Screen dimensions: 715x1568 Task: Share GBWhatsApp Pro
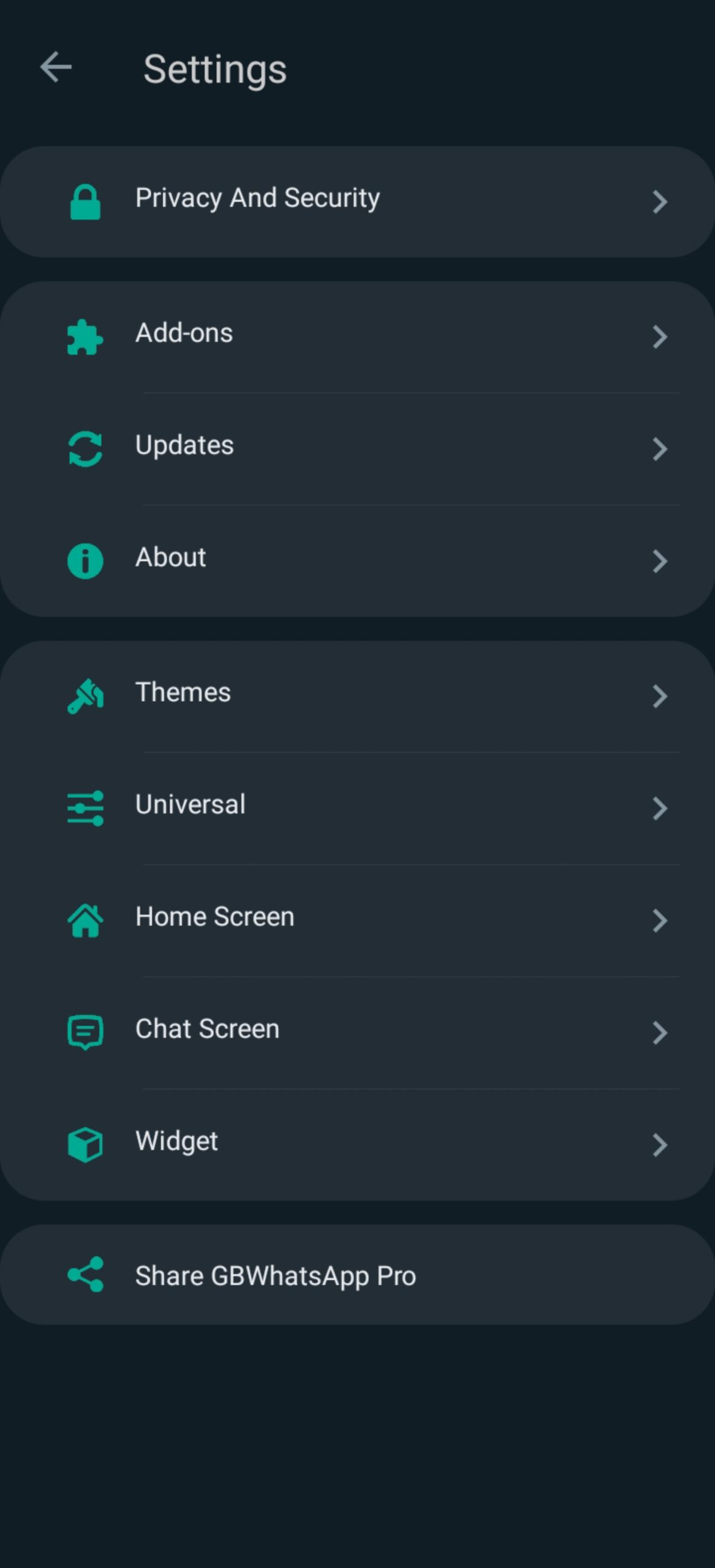tap(357, 1275)
